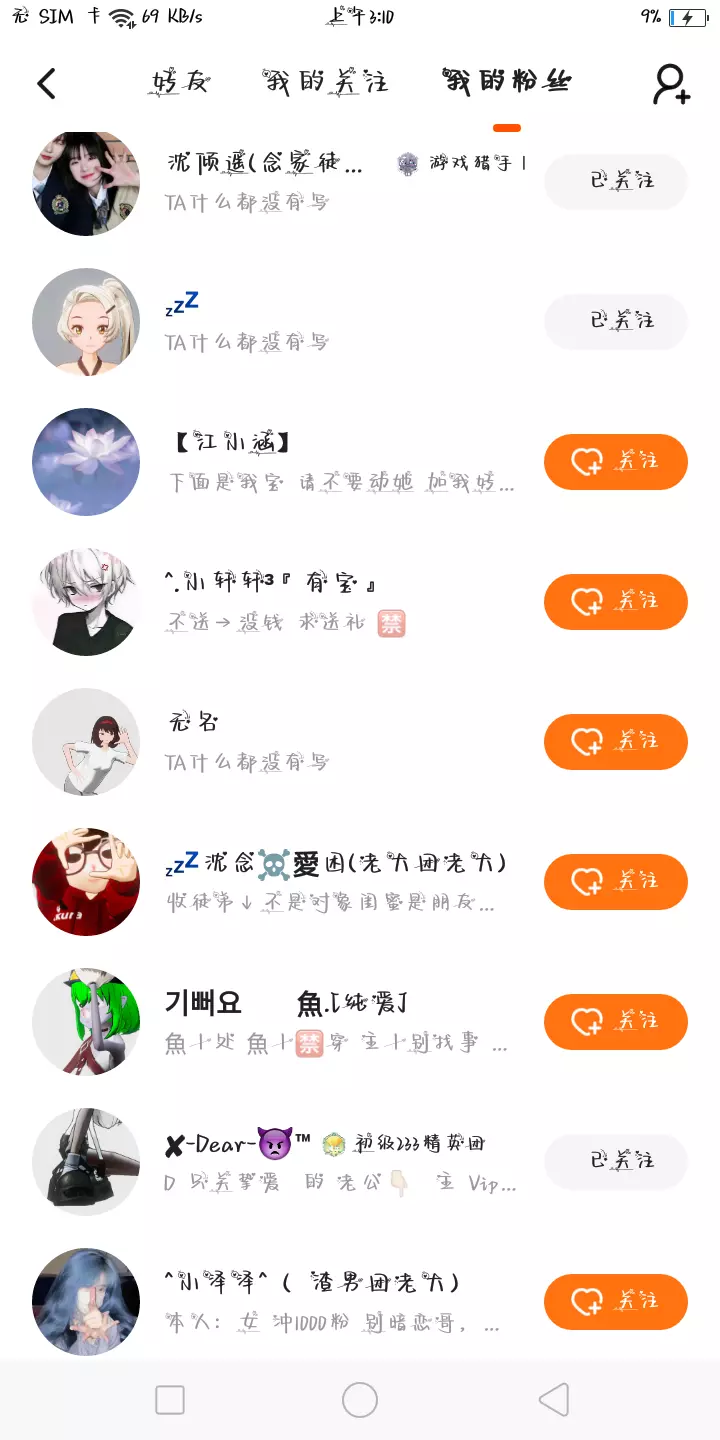Open recent apps with the square button

(170, 1400)
